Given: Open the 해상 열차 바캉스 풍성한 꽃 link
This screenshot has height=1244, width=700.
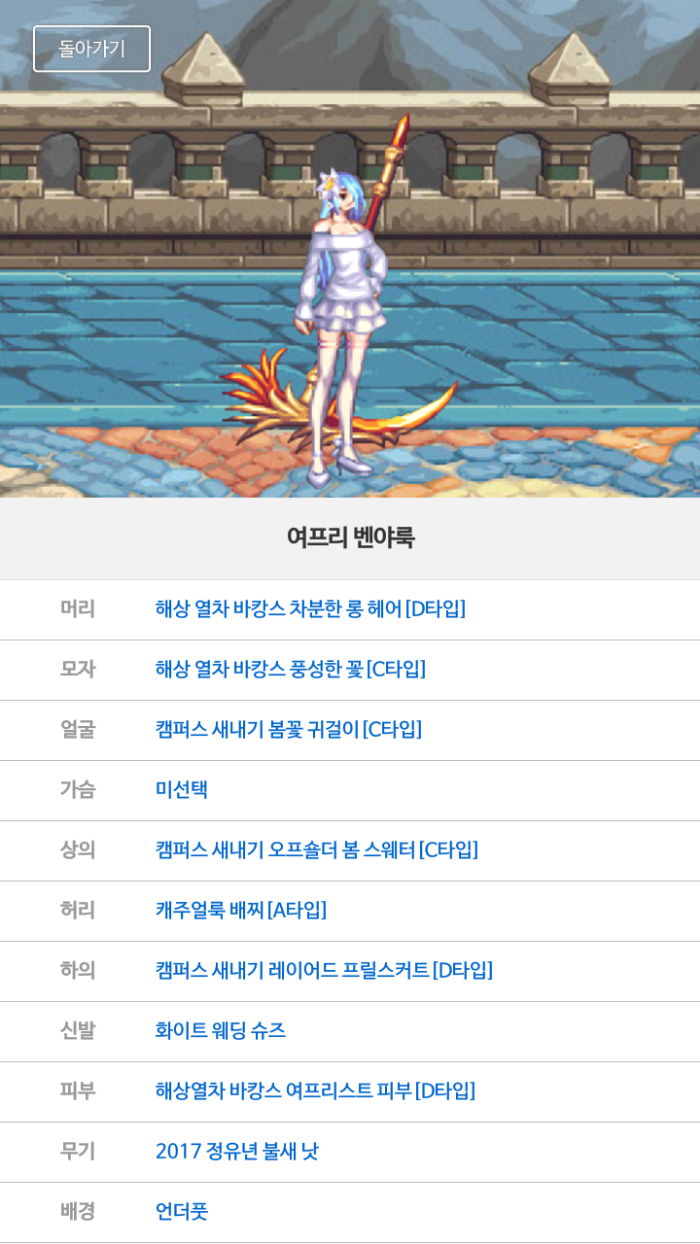Looking at the screenshot, I should pyautogui.click(x=290, y=669).
